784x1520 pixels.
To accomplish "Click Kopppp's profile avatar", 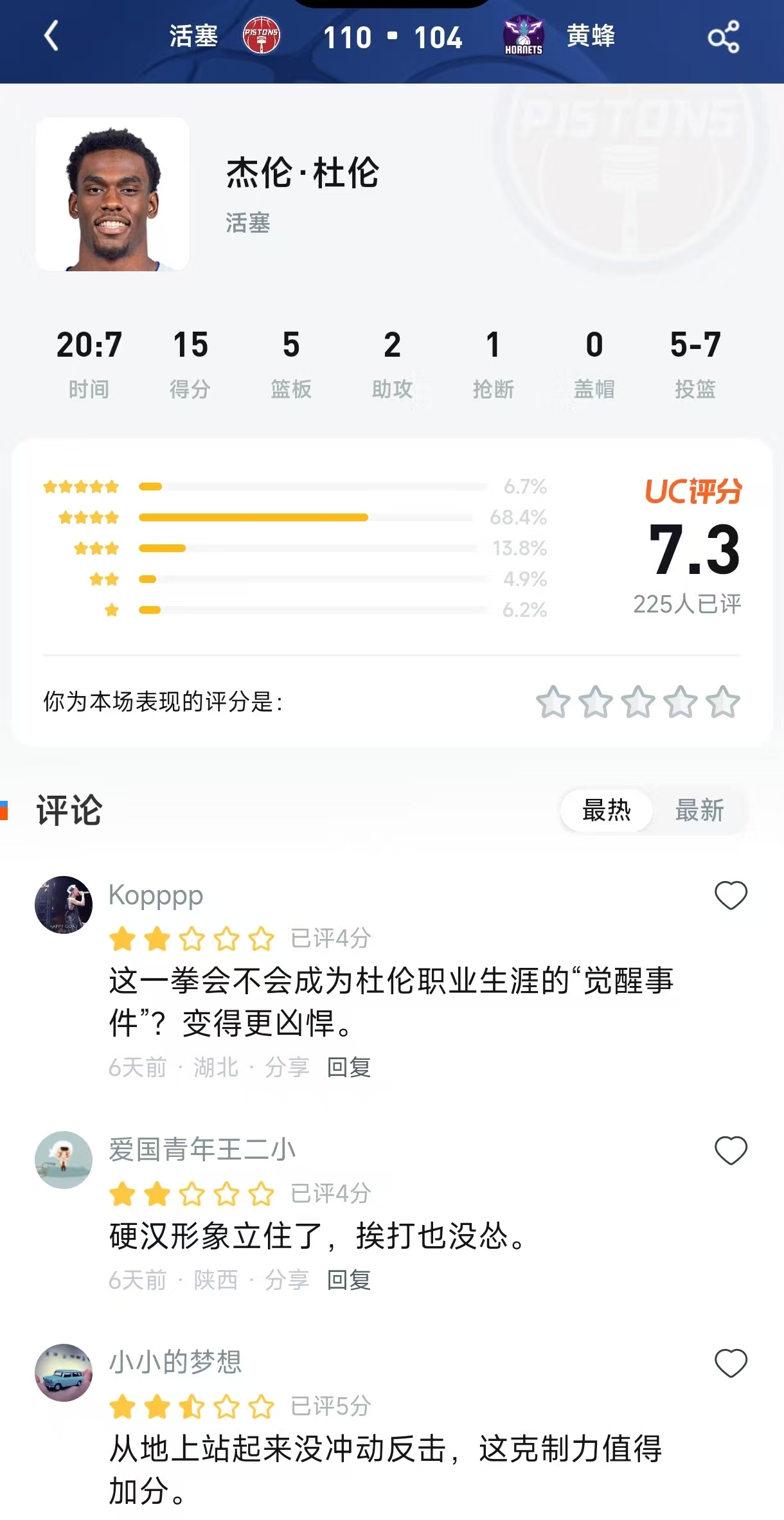I will pos(64,904).
